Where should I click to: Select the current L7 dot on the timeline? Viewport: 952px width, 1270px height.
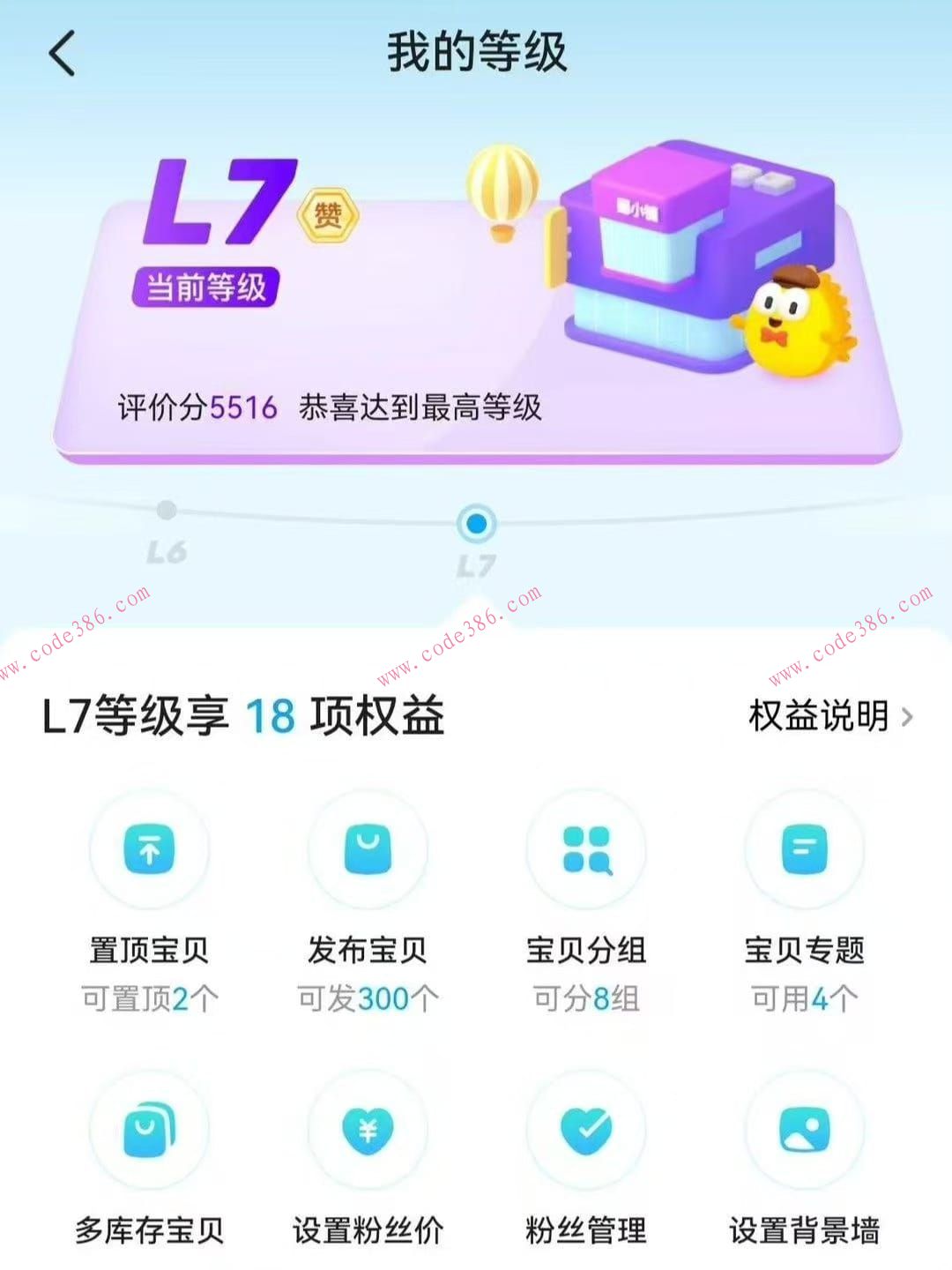pyautogui.click(x=476, y=524)
